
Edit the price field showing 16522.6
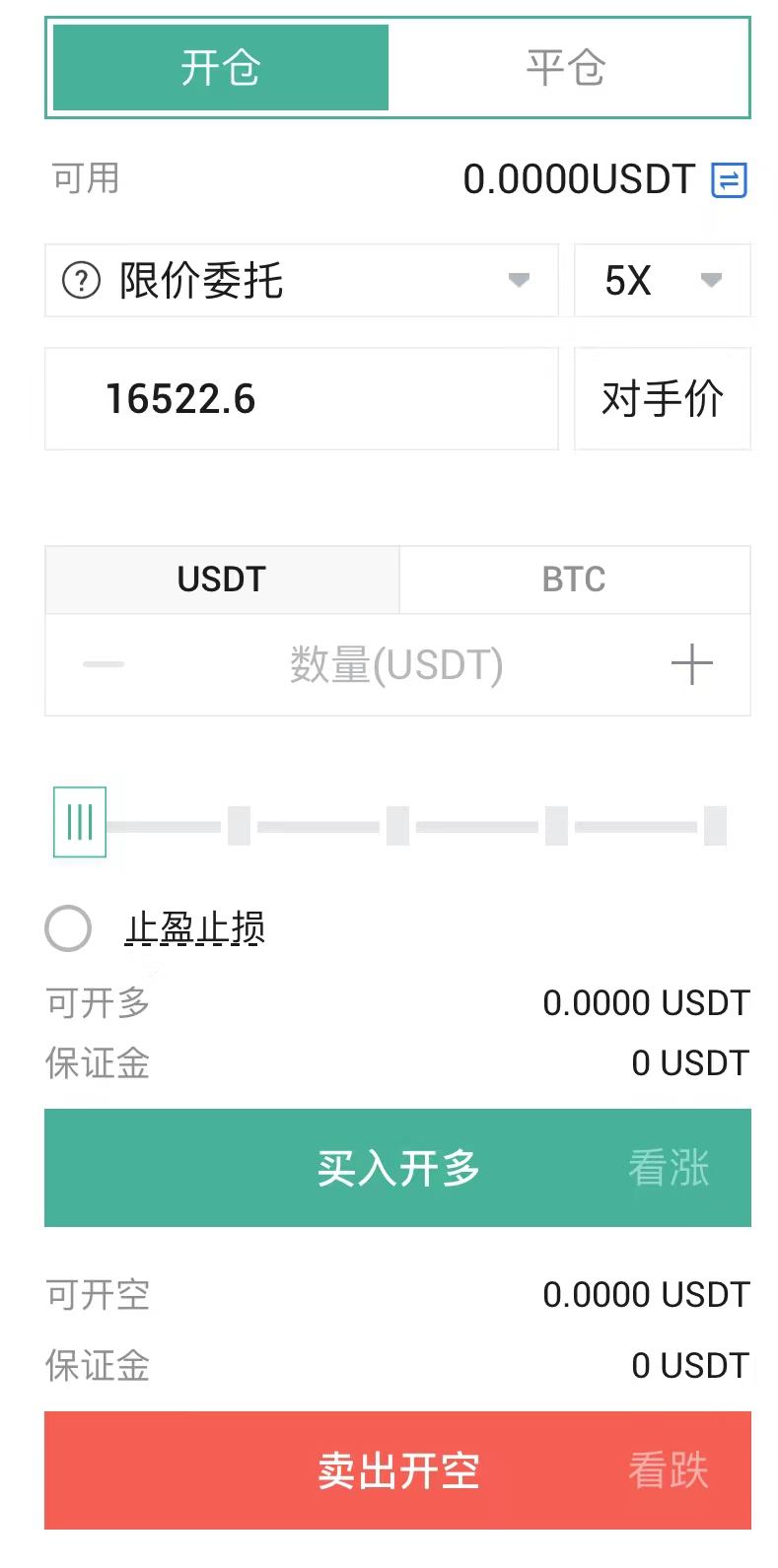pos(301,399)
